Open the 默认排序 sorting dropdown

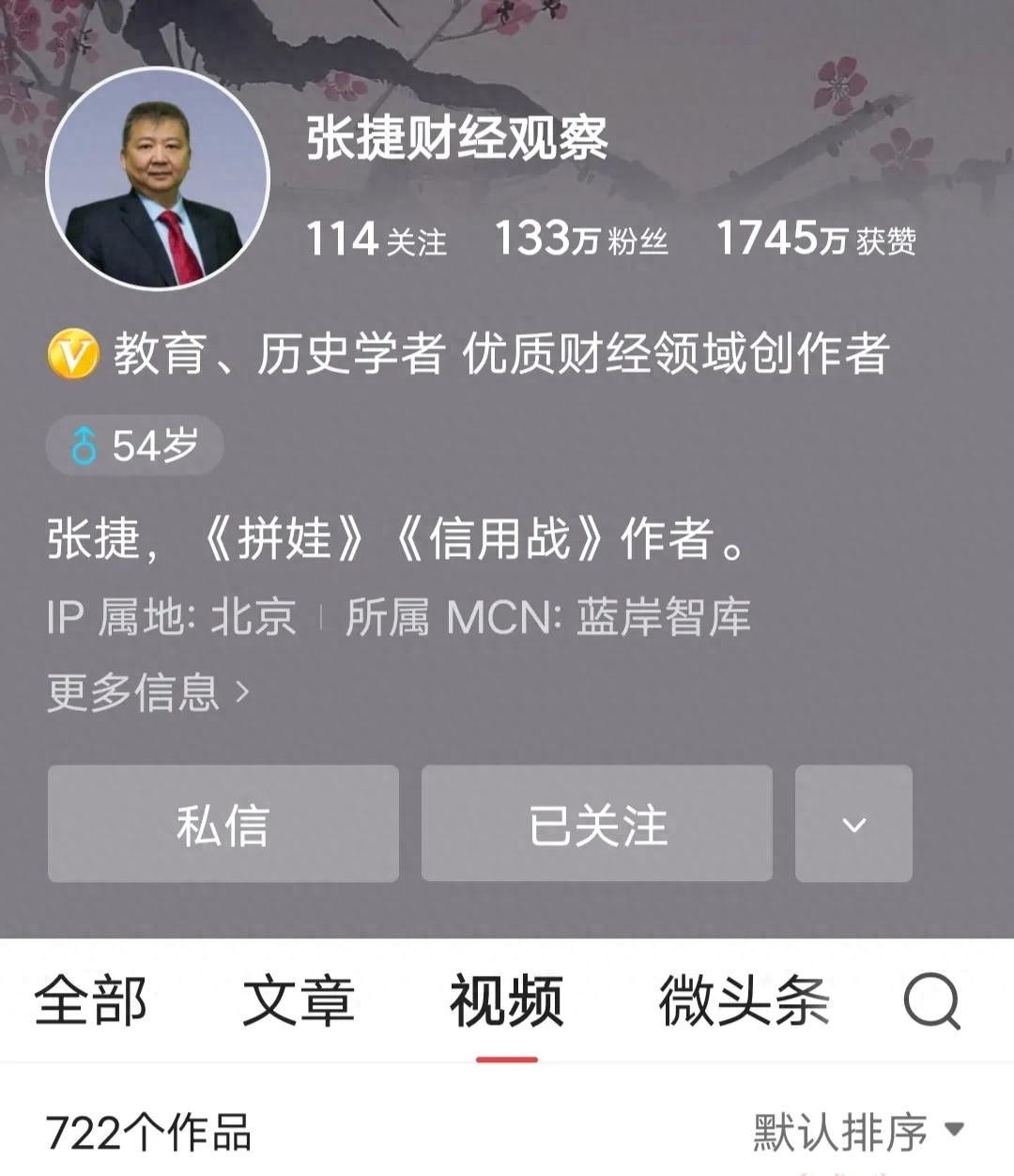pos(856,1132)
